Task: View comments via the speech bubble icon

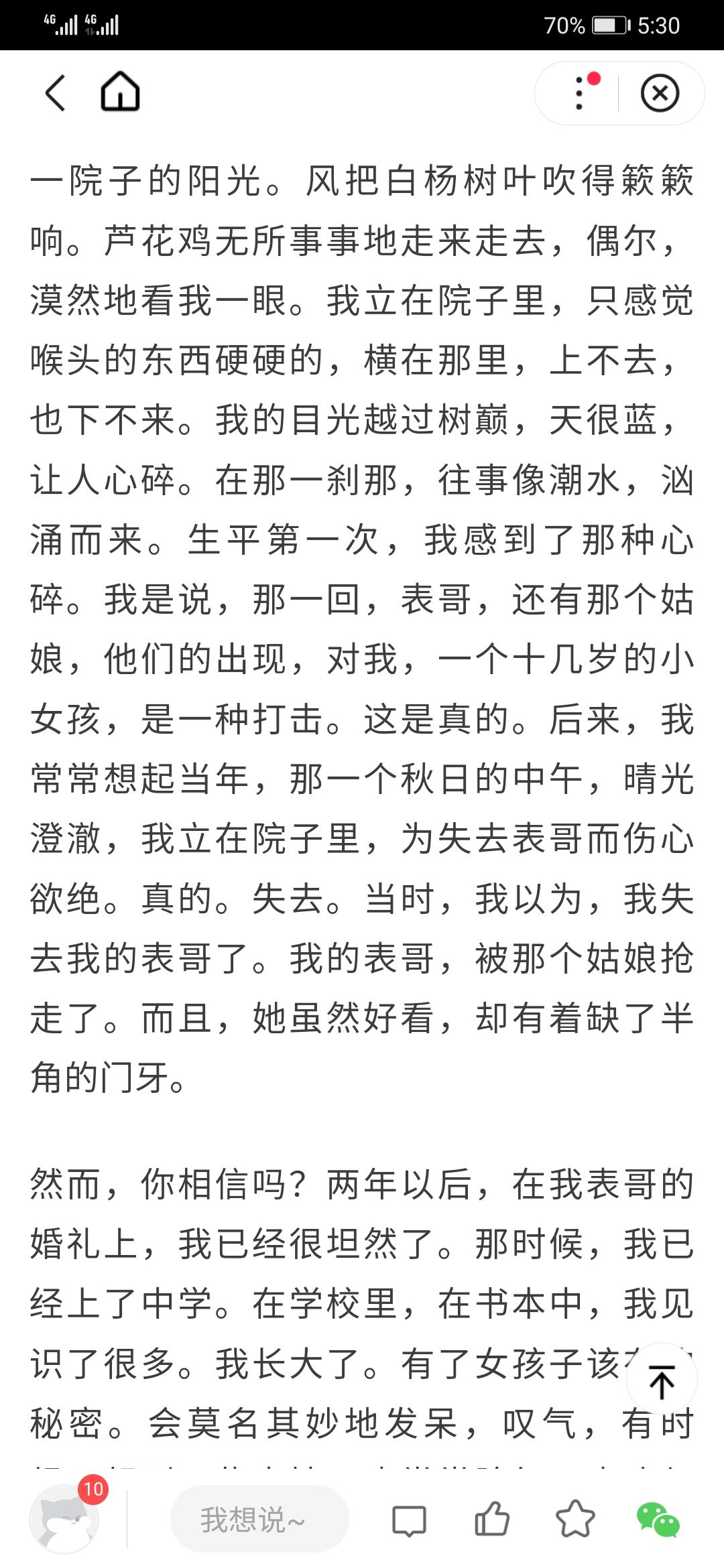Action: pos(409,1520)
